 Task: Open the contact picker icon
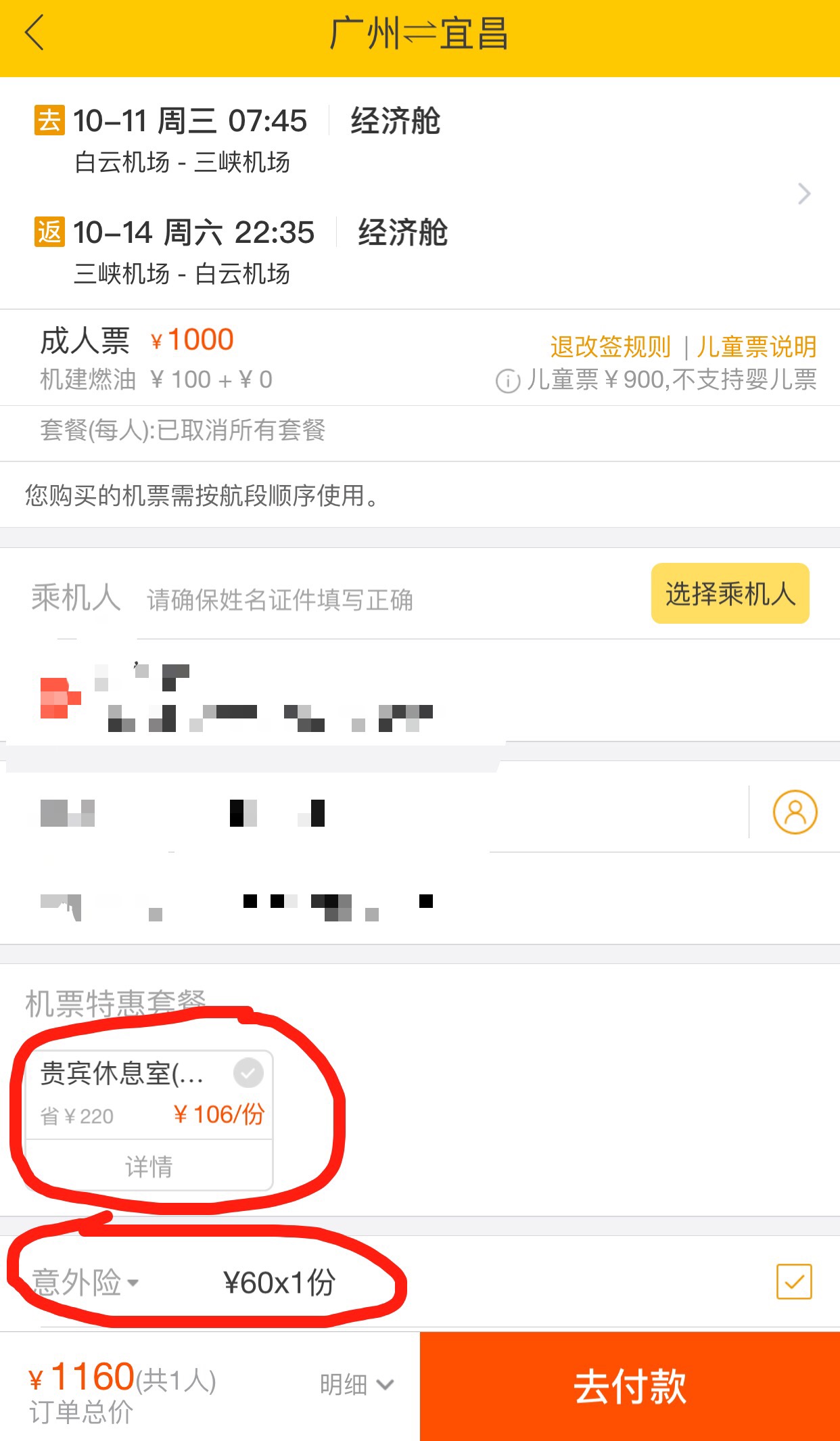795,812
